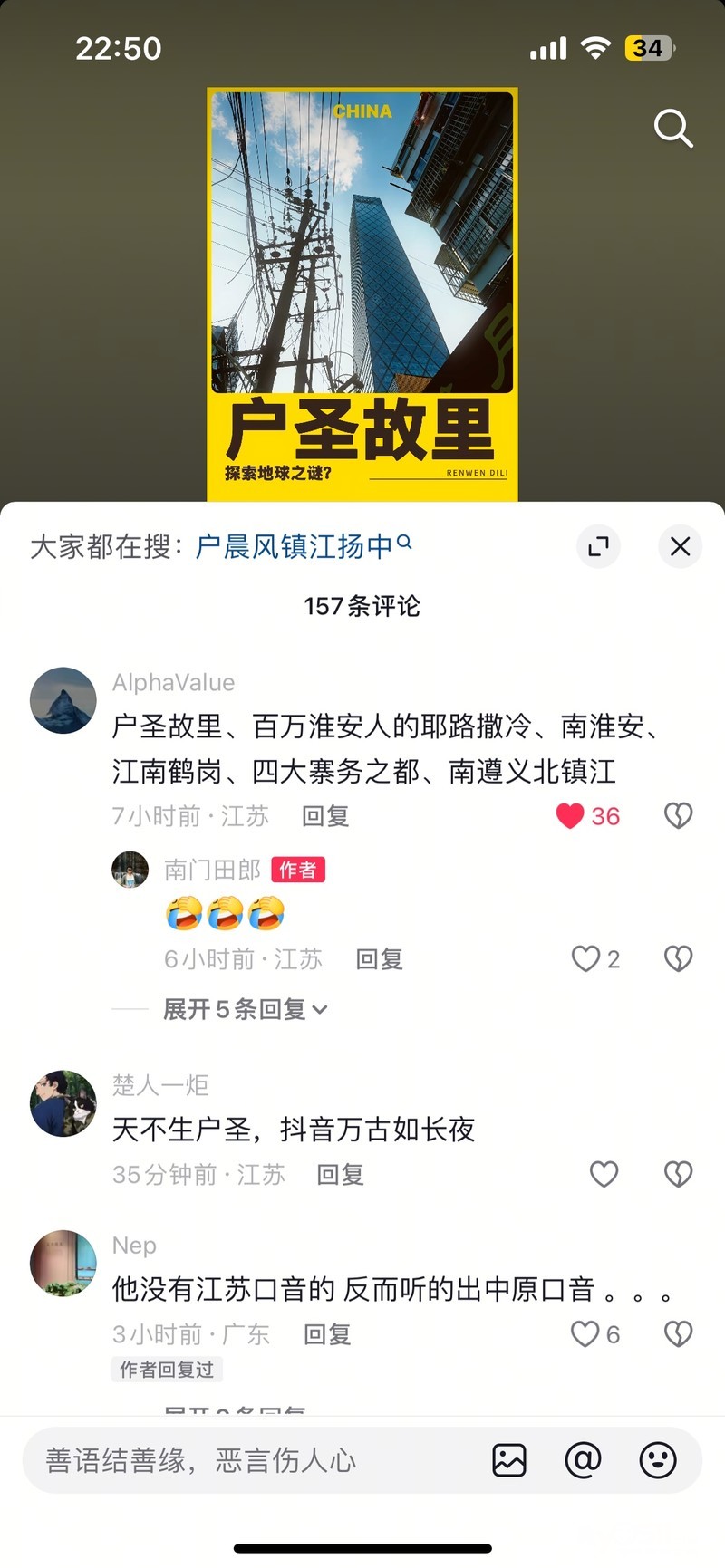Reply to AlphaValue's comment
The image size is (725, 1568).
tap(325, 816)
